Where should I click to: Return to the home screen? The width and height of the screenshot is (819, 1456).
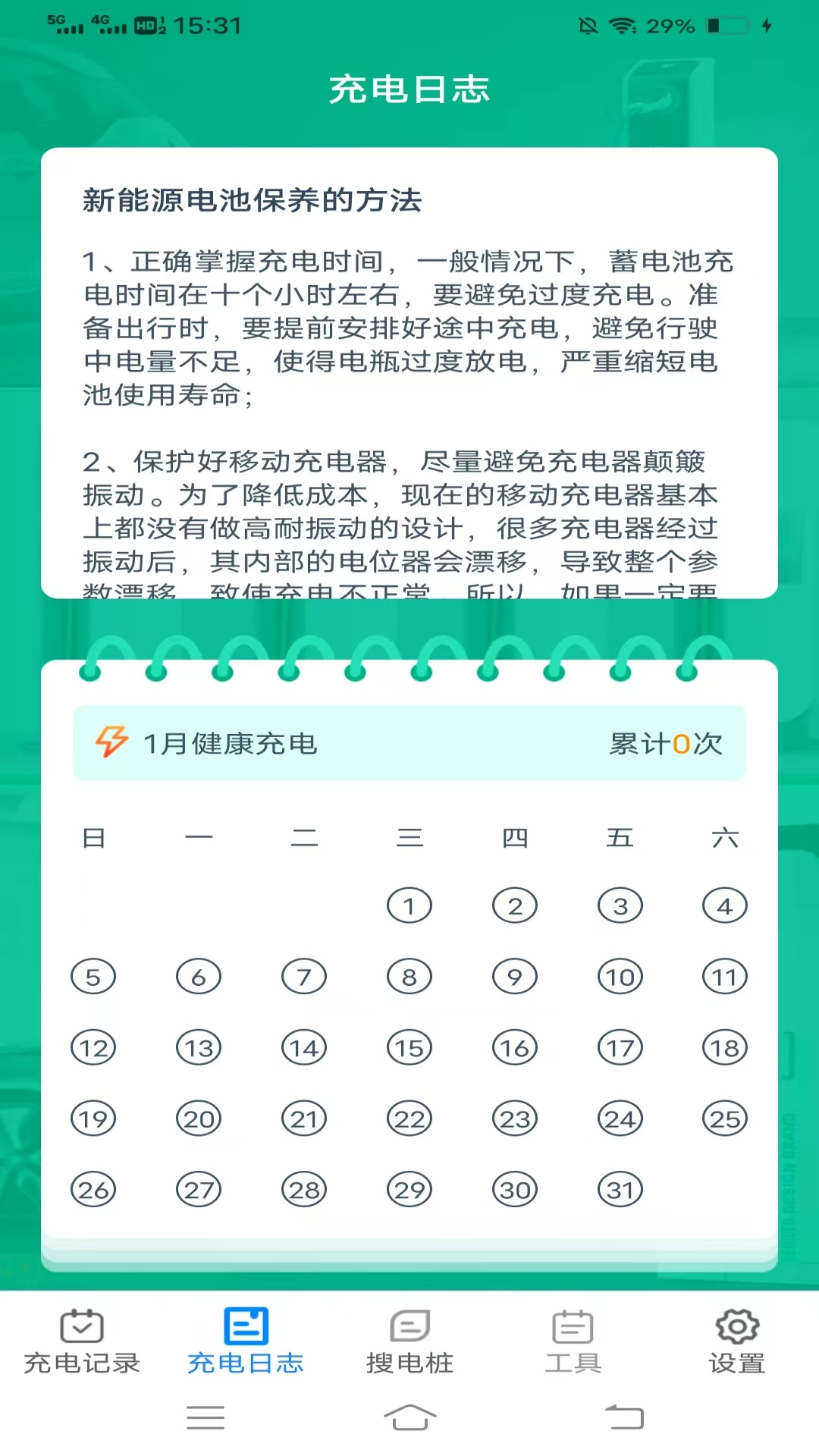tap(409, 1417)
